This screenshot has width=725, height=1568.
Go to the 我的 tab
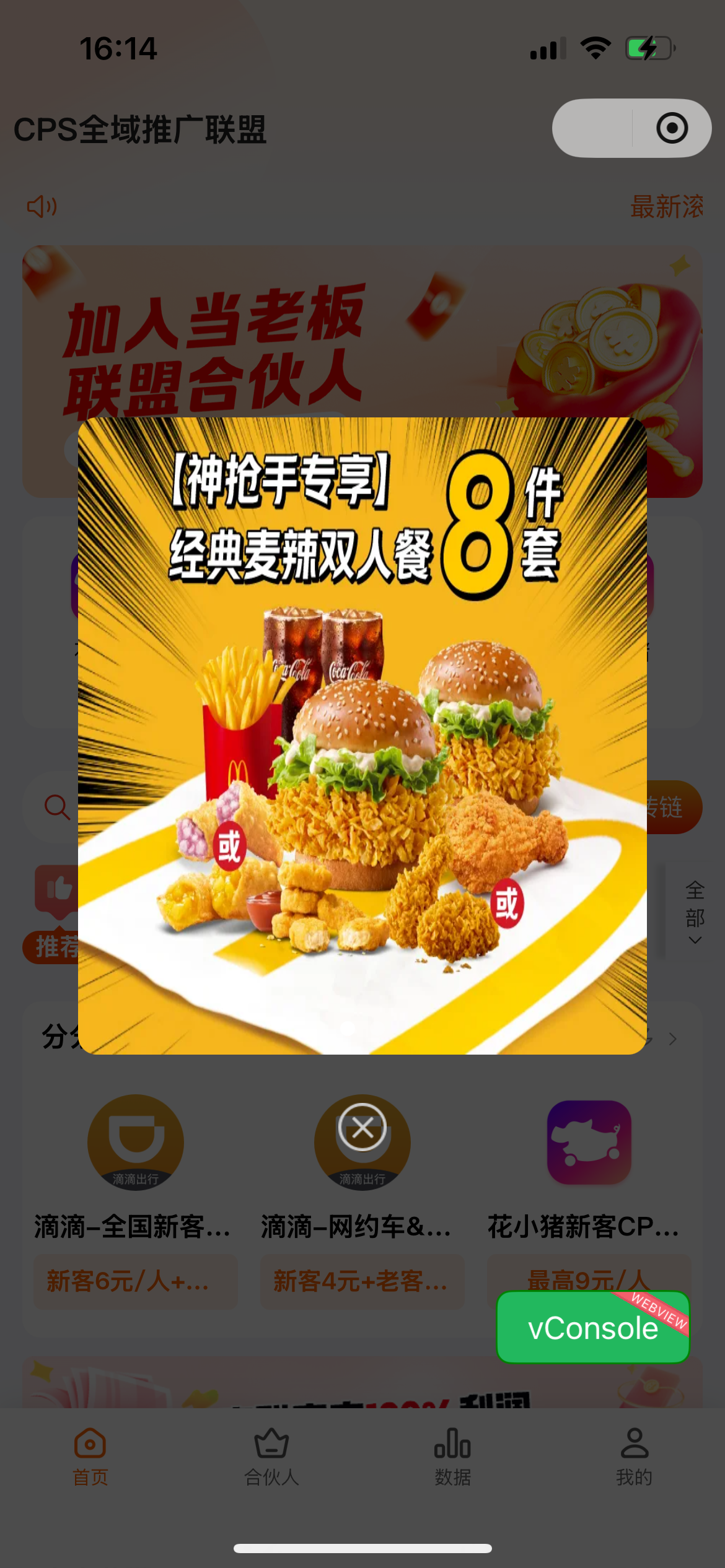(634, 1456)
